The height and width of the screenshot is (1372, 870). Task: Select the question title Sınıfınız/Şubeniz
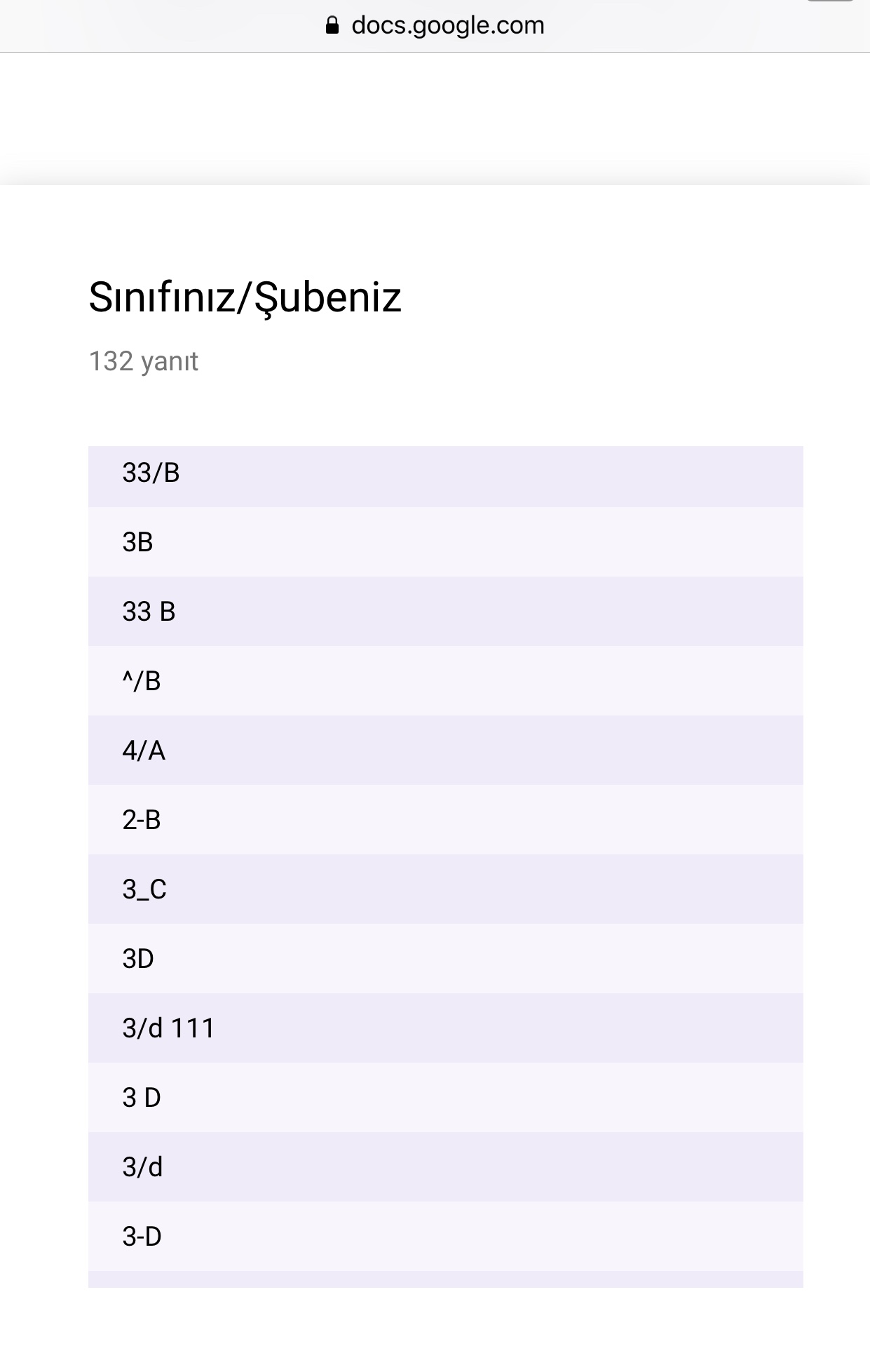click(244, 297)
